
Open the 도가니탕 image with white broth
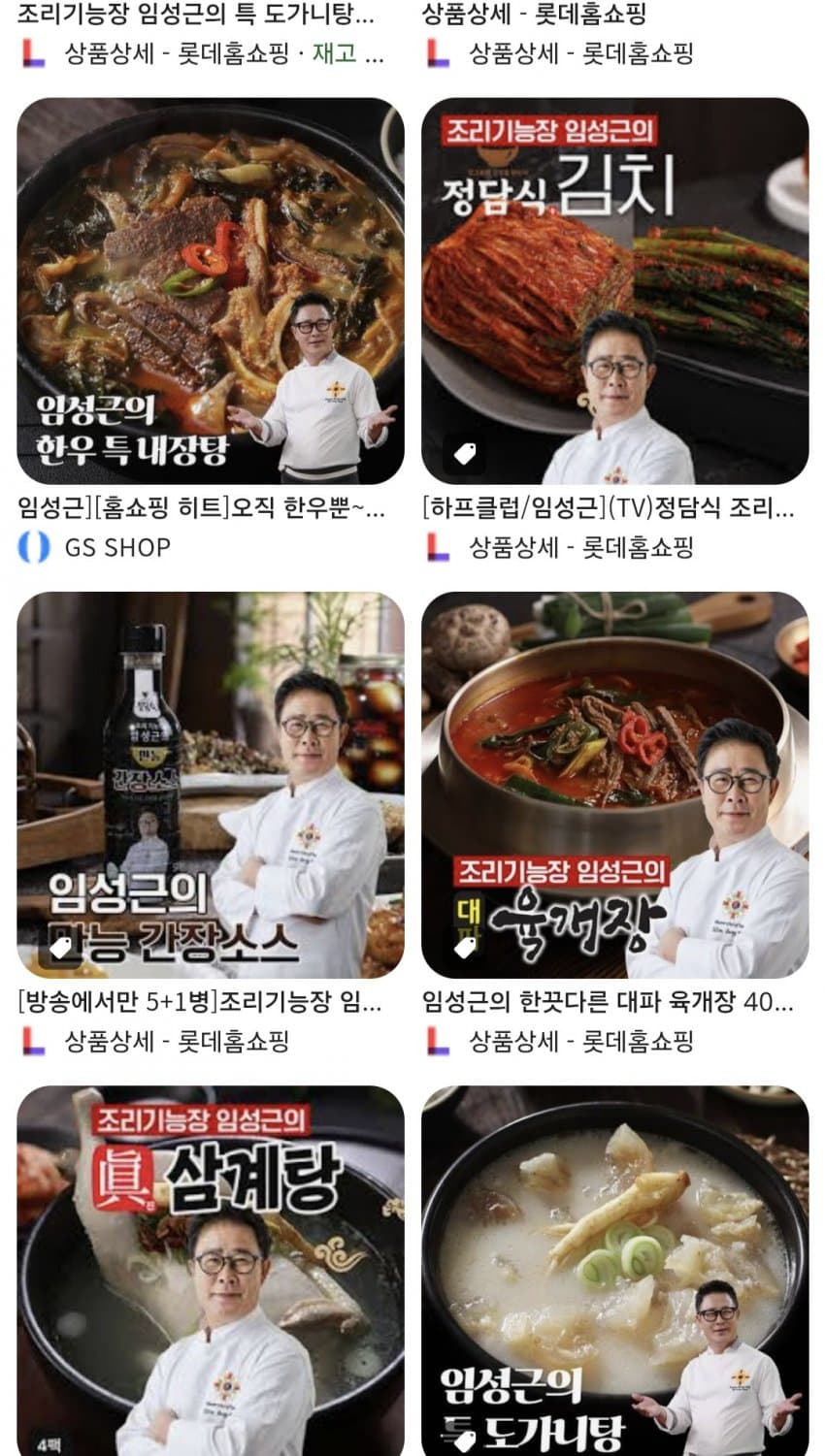[614, 1271]
